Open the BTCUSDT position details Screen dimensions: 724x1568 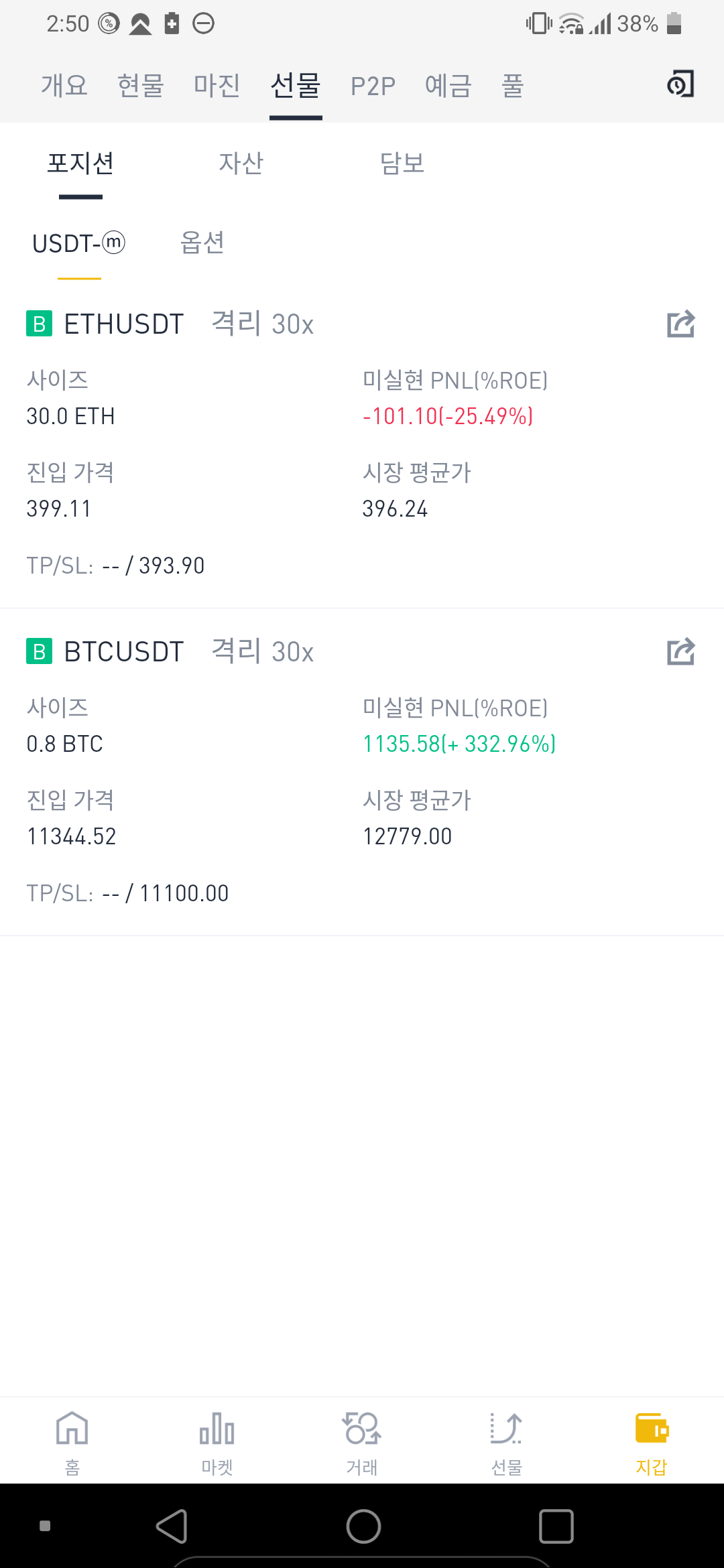[123, 651]
